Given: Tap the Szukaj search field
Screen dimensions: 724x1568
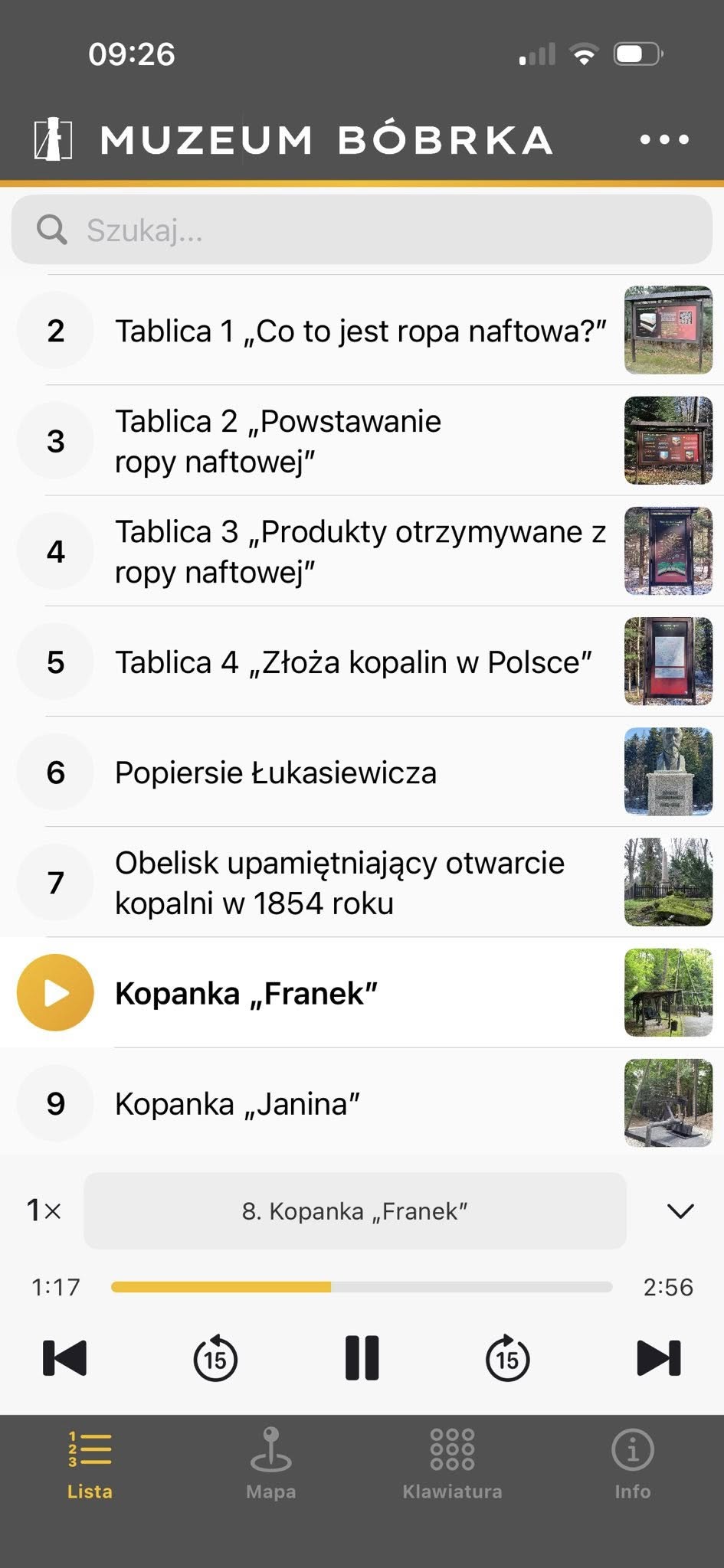Looking at the screenshot, I should pyautogui.click(x=362, y=230).
